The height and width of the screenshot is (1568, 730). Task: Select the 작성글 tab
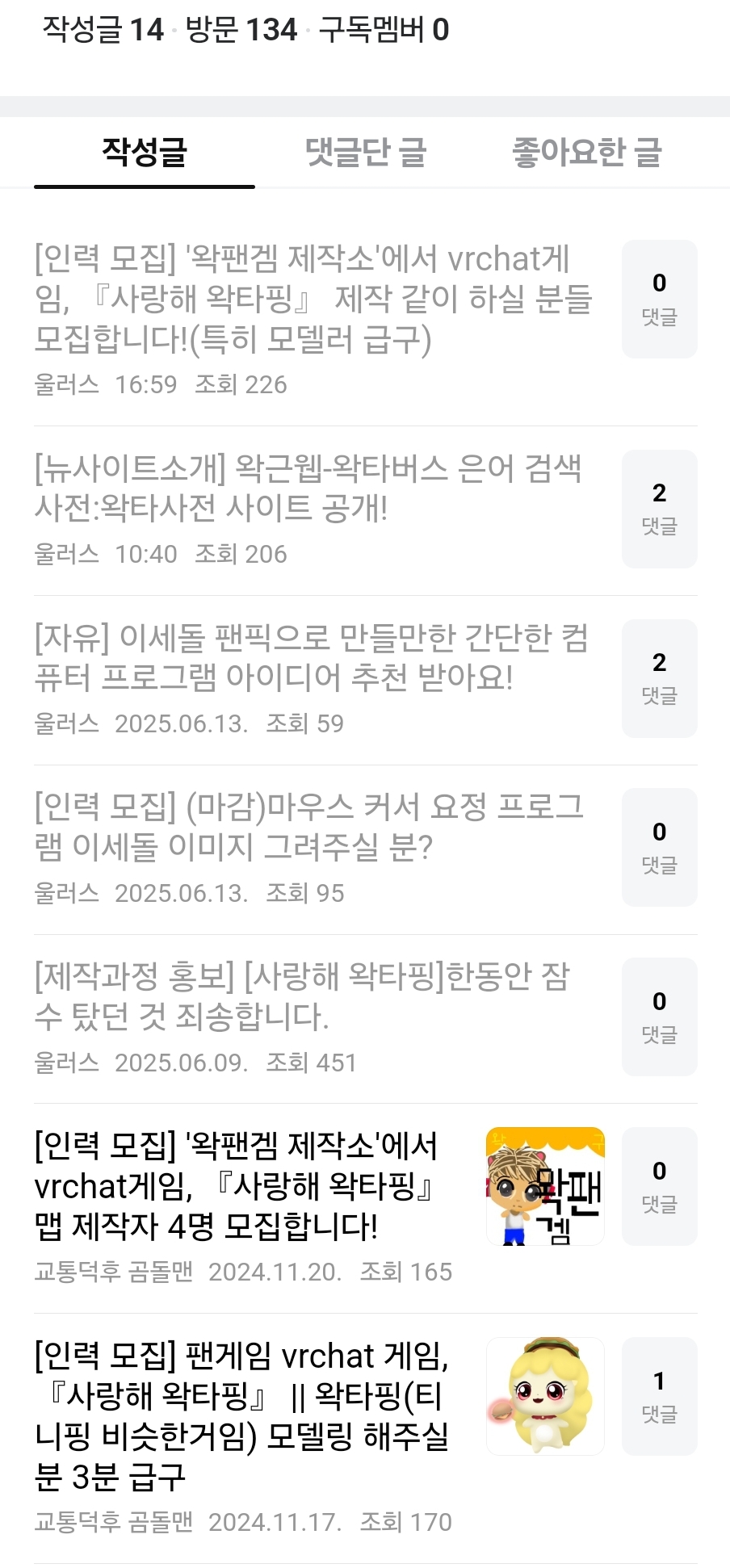pyautogui.click(x=145, y=152)
